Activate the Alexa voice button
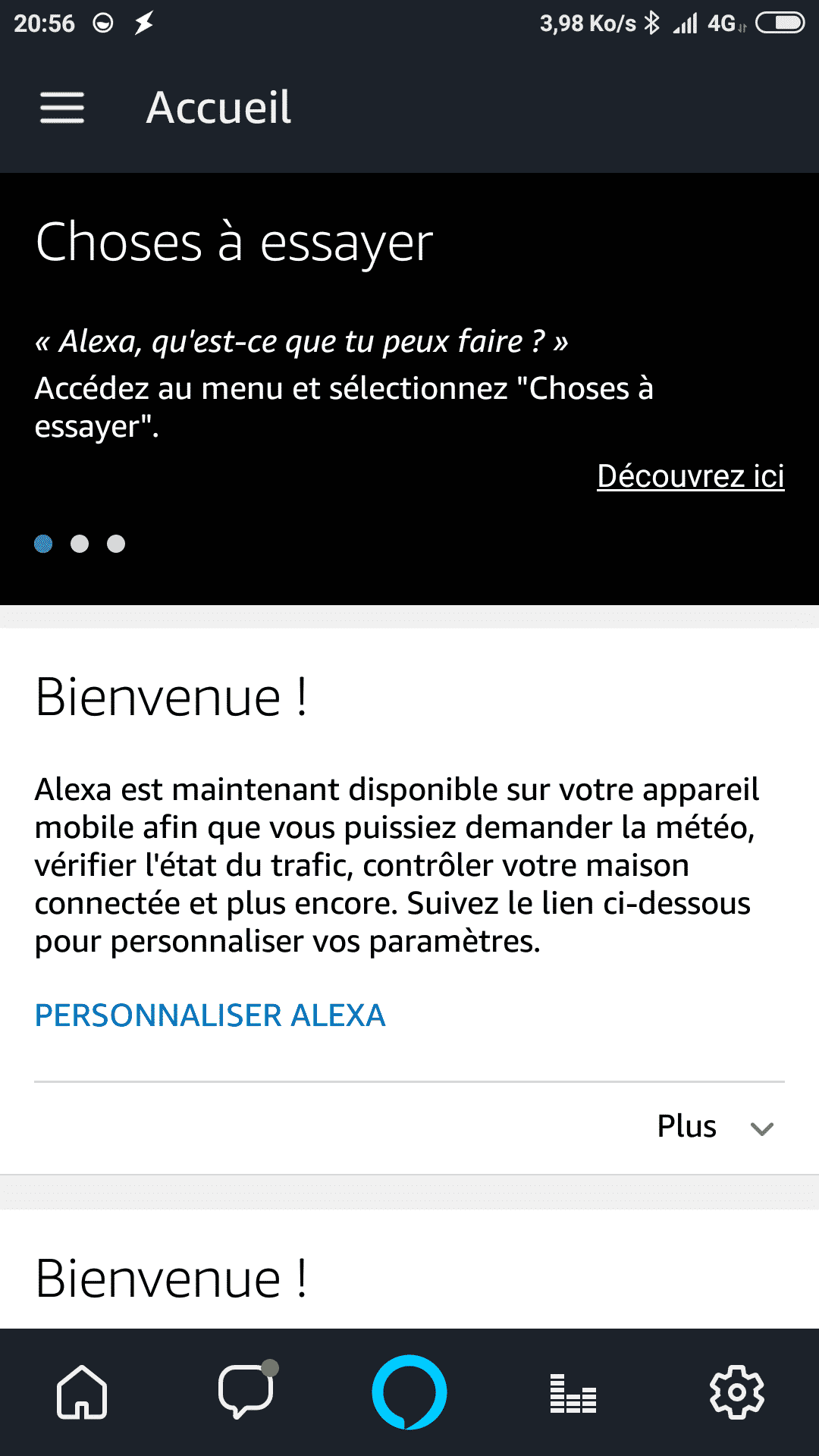 [x=409, y=1392]
